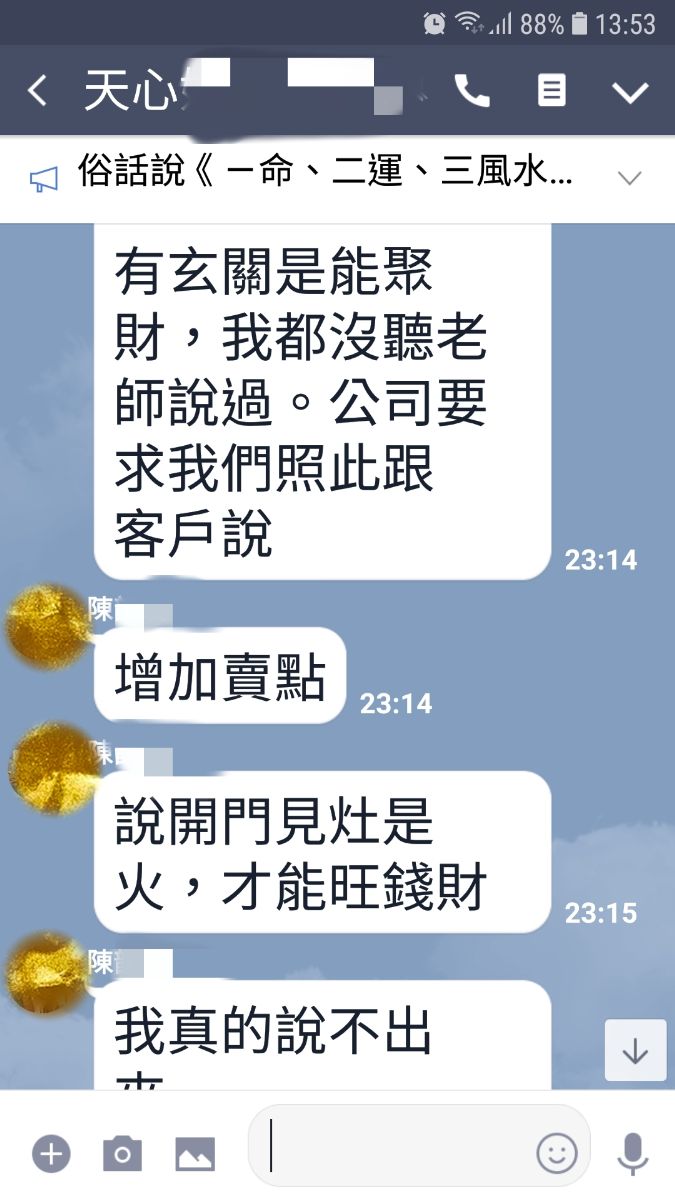This screenshot has height=1200, width=675.
Task: Open the chat notes icon
Action: tap(551, 91)
